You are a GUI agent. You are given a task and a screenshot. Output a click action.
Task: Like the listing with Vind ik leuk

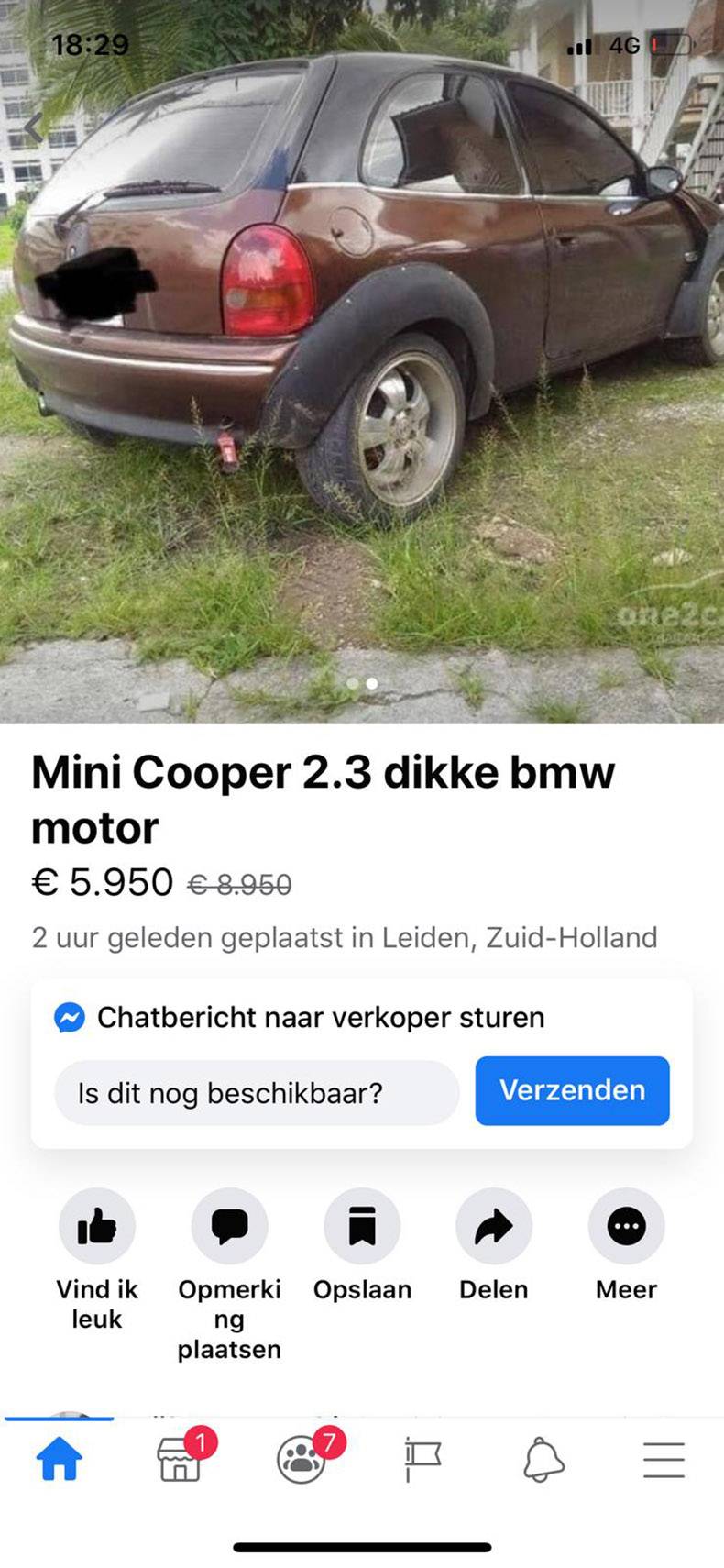pos(97,1226)
